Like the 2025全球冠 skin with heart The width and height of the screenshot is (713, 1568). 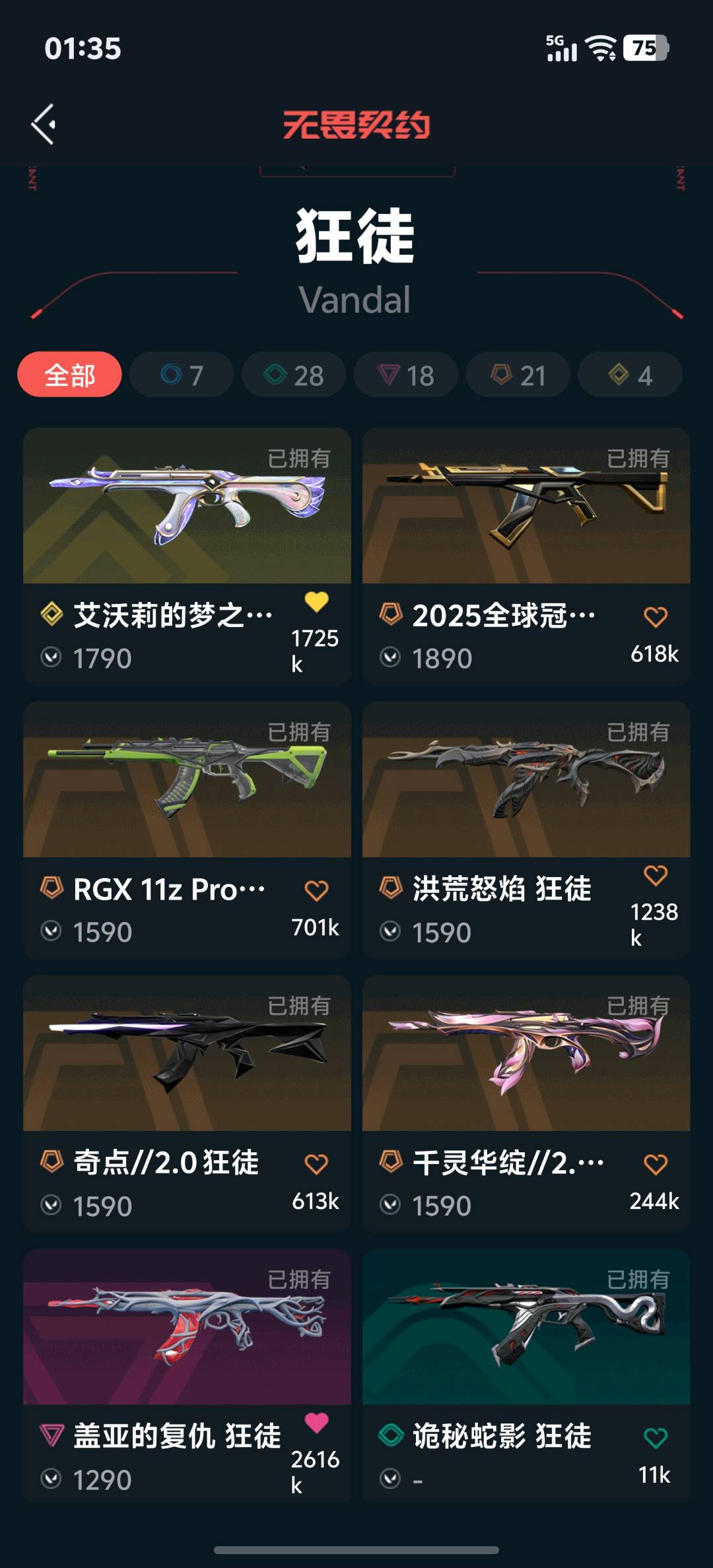655,618
